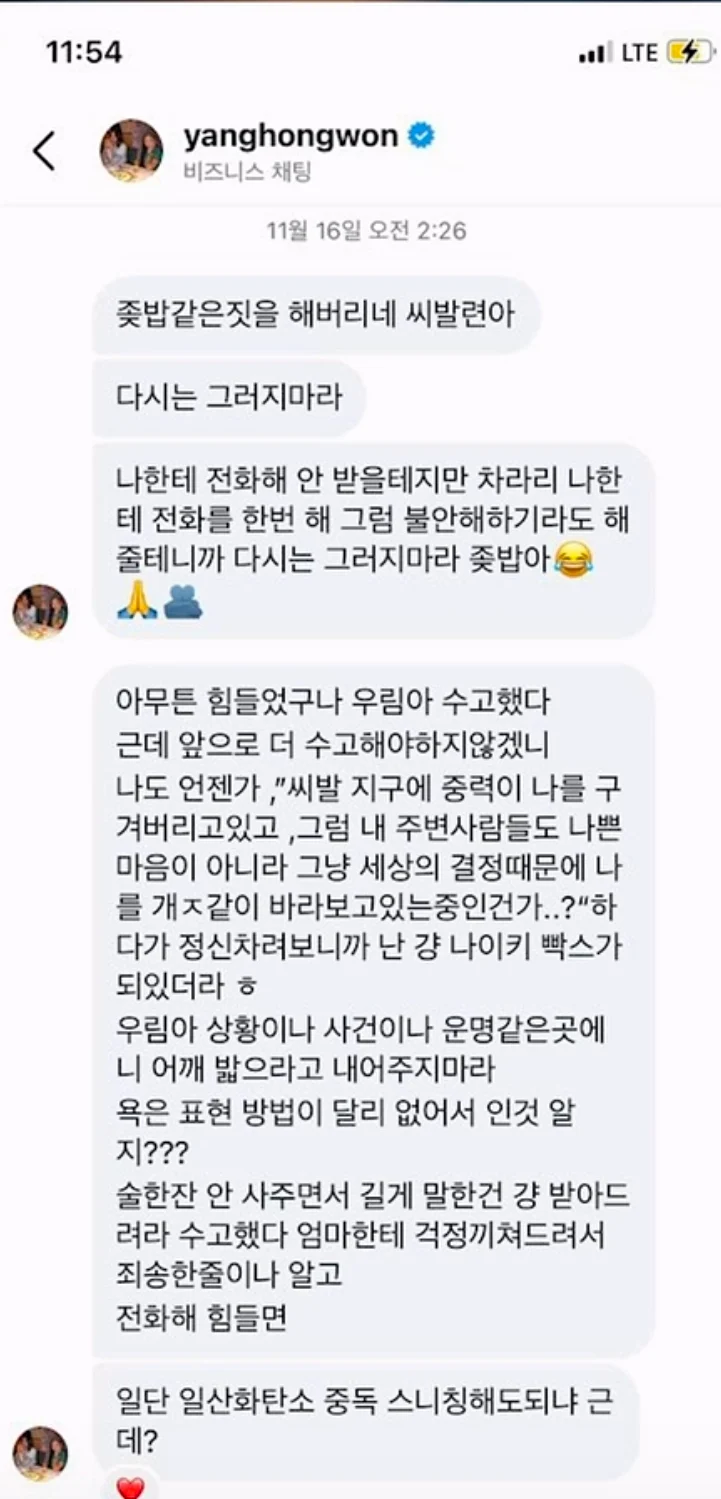Tap the avatar beside the prayer emoji message
The height and width of the screenshot is (1499, 721).
coord(40,612)
